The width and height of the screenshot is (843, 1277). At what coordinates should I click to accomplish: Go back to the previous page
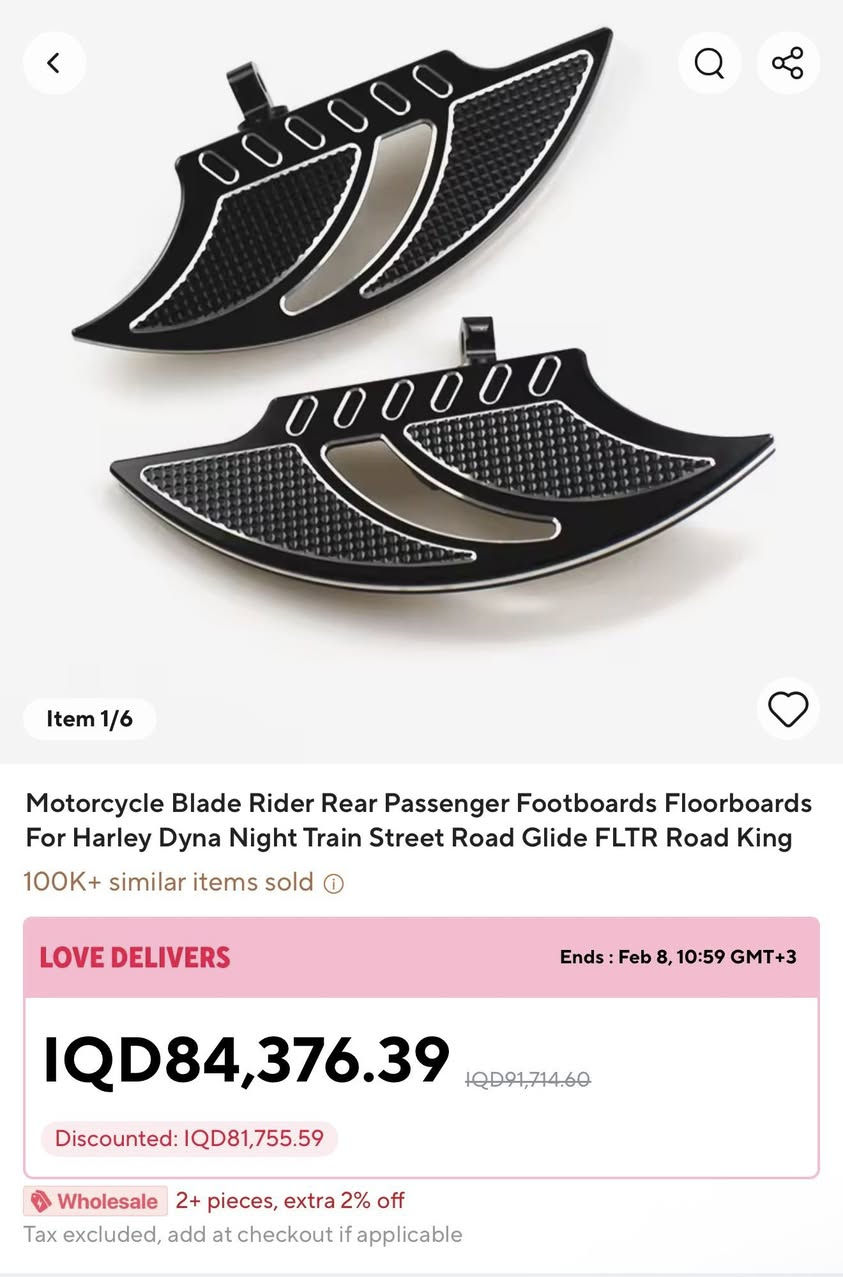pos(54,64)
